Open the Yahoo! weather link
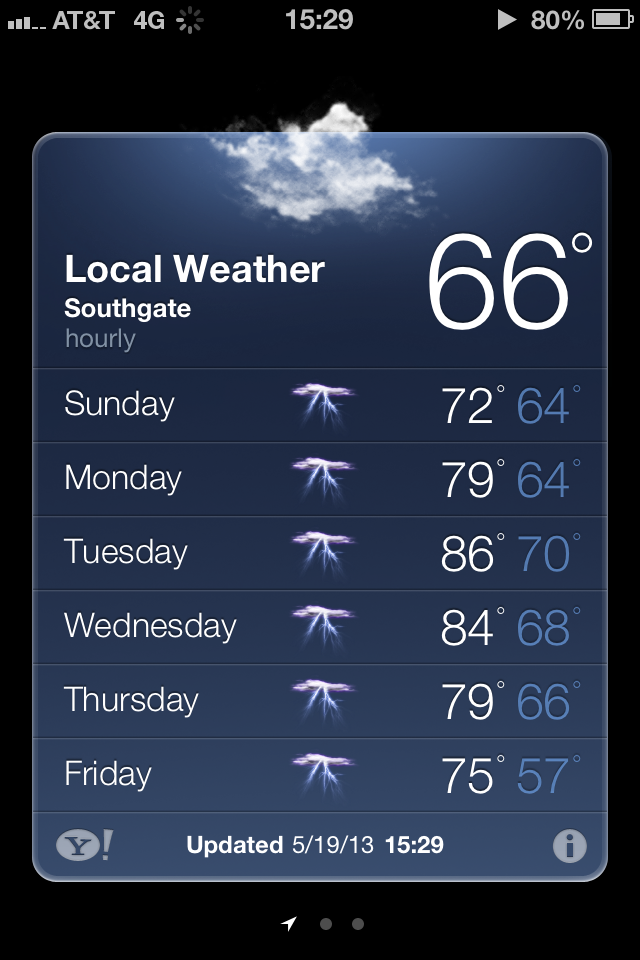Viewport: 640px width, 960px height. pos(85,846)
